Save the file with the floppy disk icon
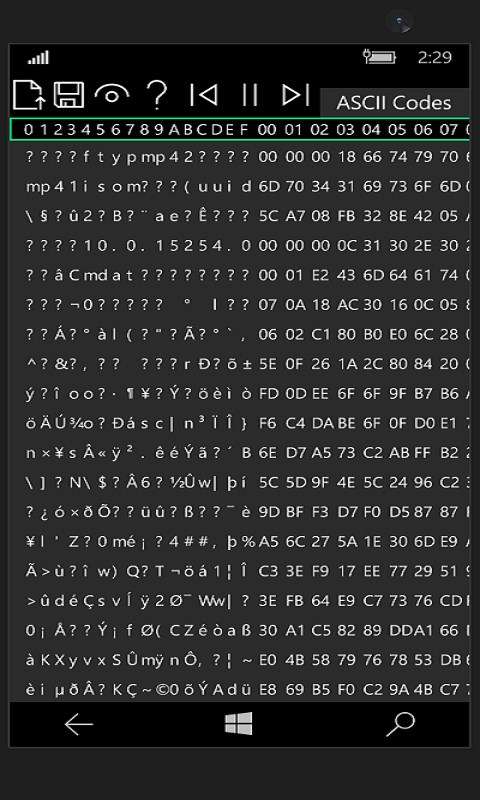 [x=69, y=94]
